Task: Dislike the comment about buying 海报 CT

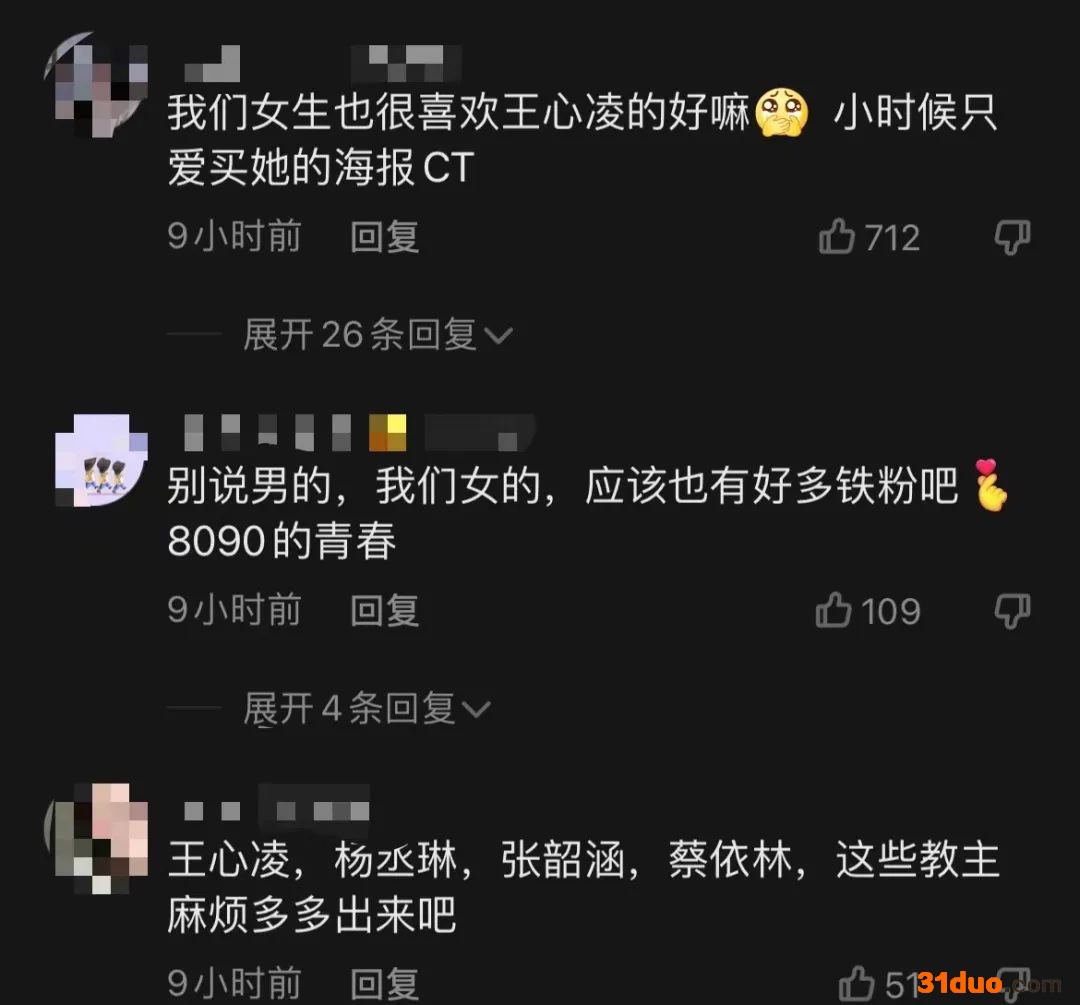Action: (x=1012, y=238)
